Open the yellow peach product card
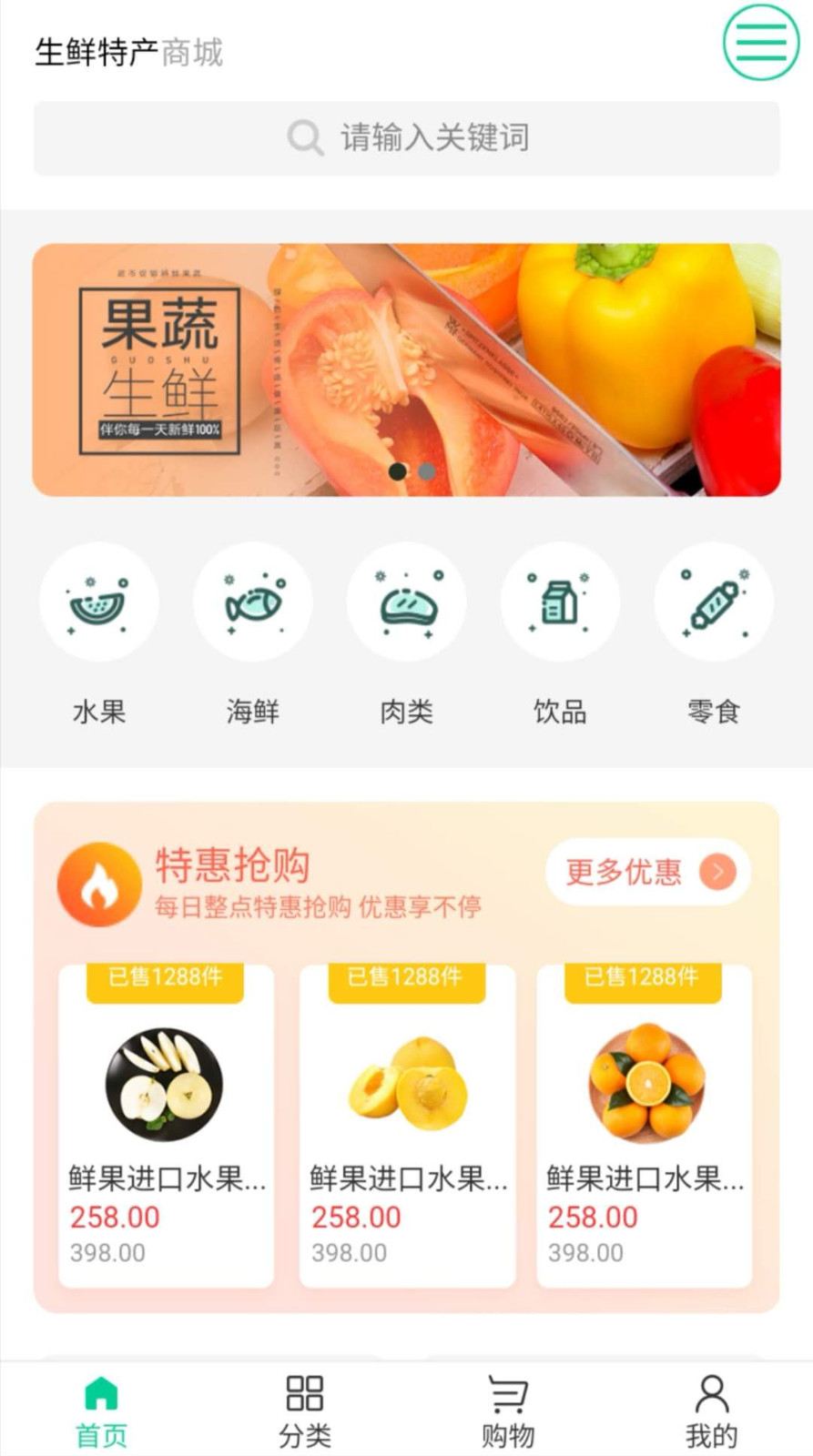813x1456 pixels. pyautogui.click(x=407, y=1126)
